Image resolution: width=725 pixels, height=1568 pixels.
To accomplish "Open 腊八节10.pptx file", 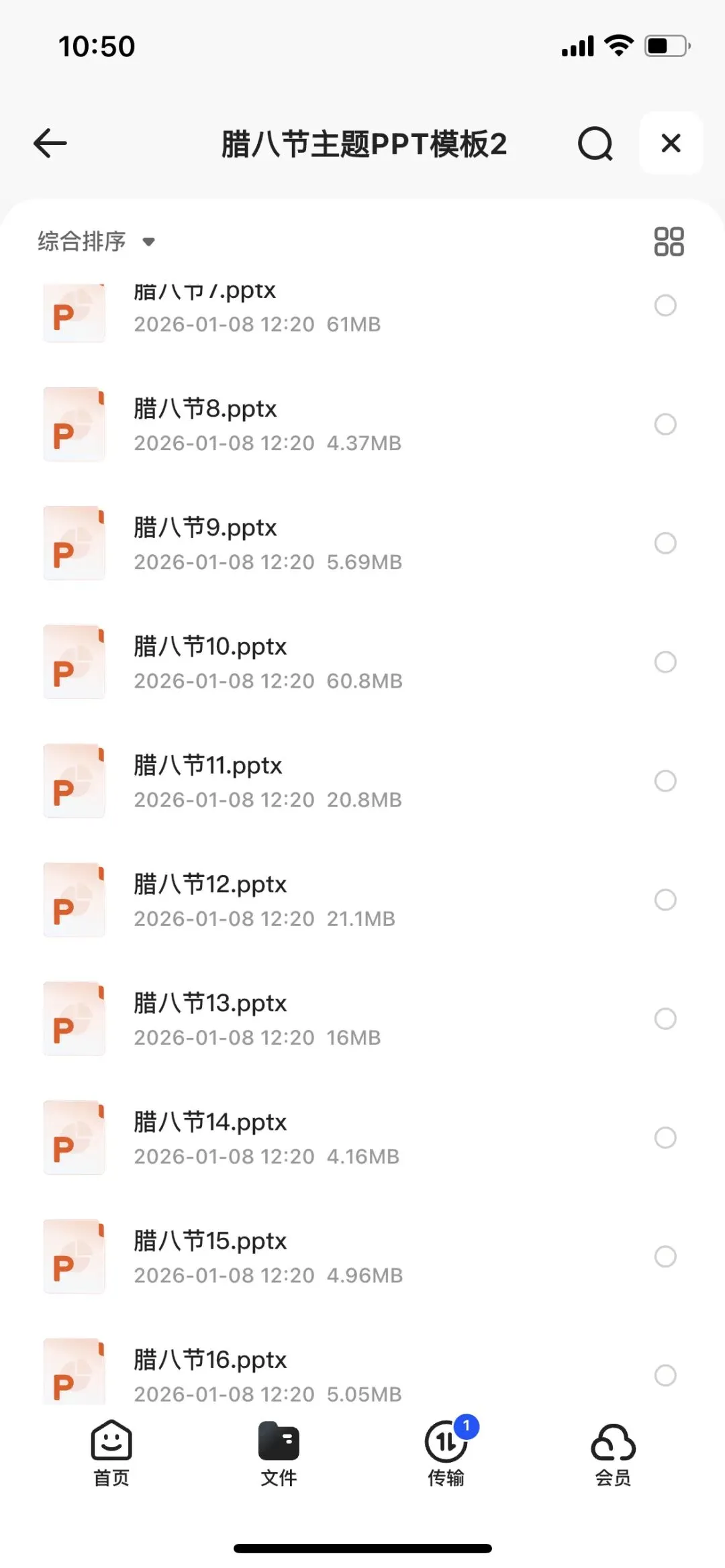I will click(x=210, y=647).
